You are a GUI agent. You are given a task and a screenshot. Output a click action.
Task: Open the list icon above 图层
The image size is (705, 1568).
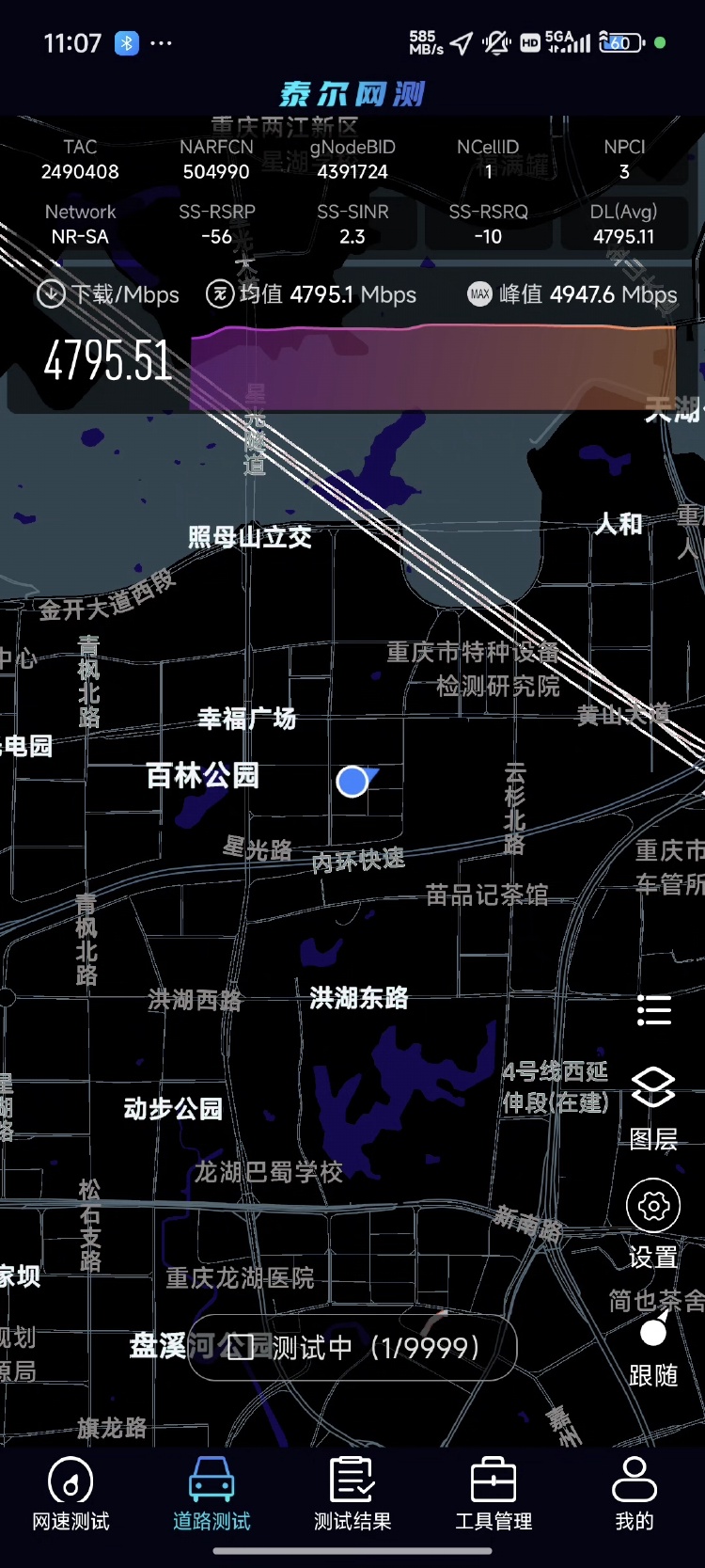click(x=653, y=1010)
